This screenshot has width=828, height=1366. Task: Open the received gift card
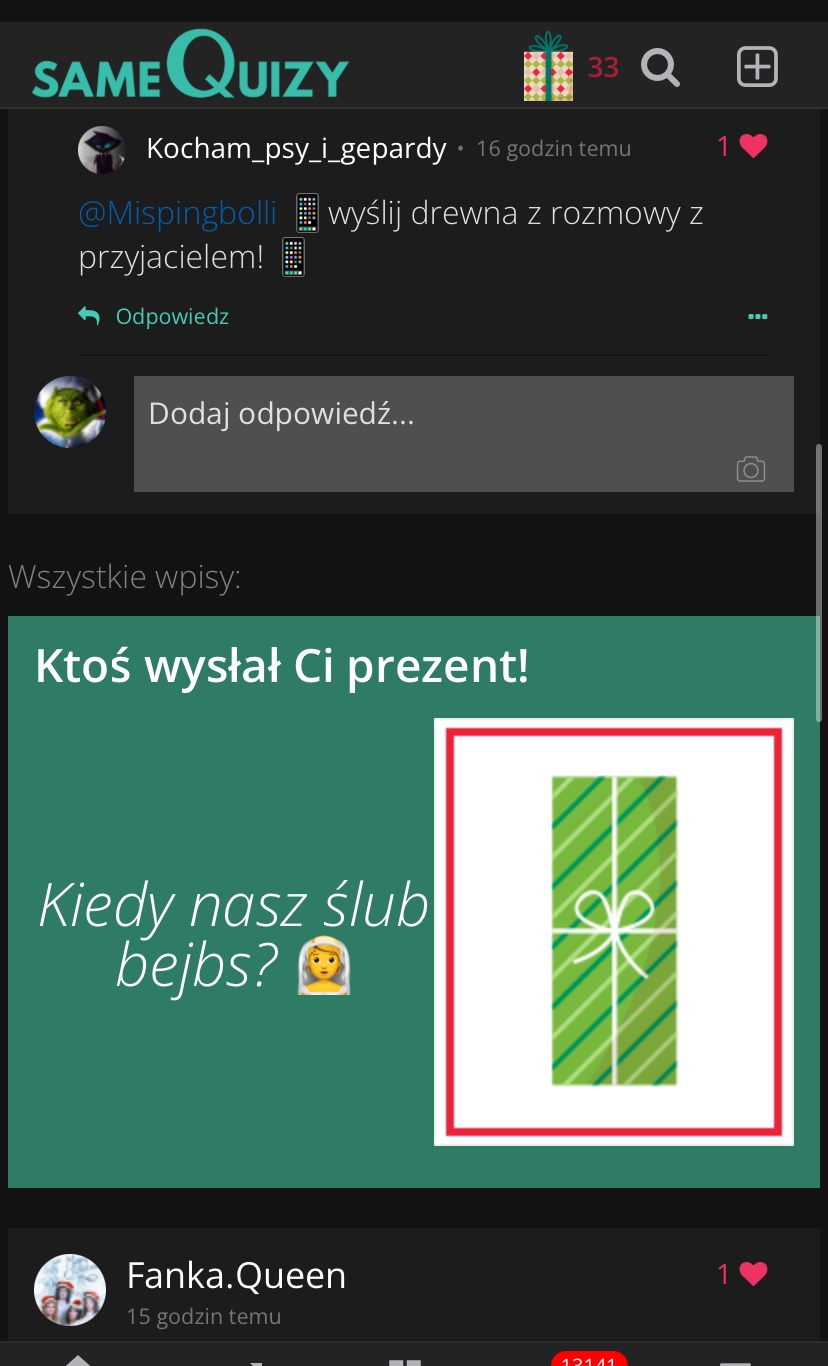point(613,931)
